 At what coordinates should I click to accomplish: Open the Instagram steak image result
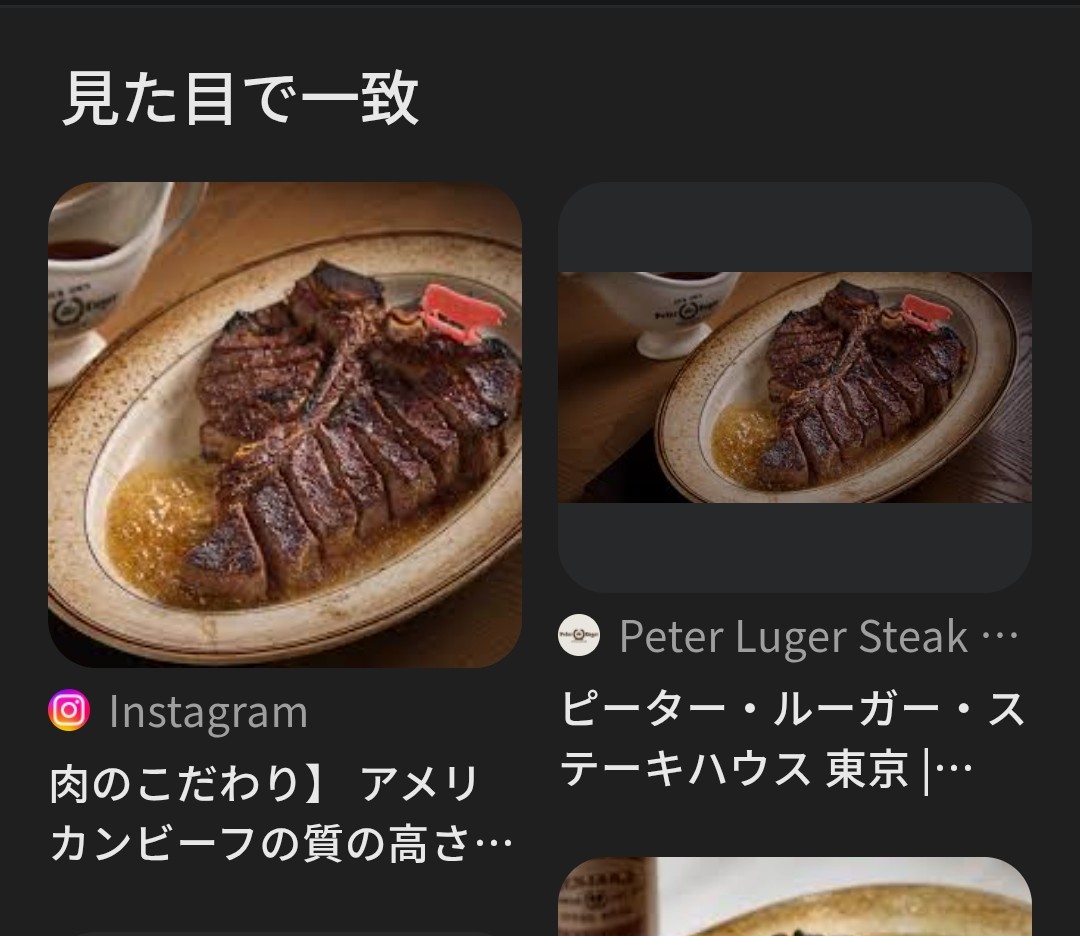(285, 425)
